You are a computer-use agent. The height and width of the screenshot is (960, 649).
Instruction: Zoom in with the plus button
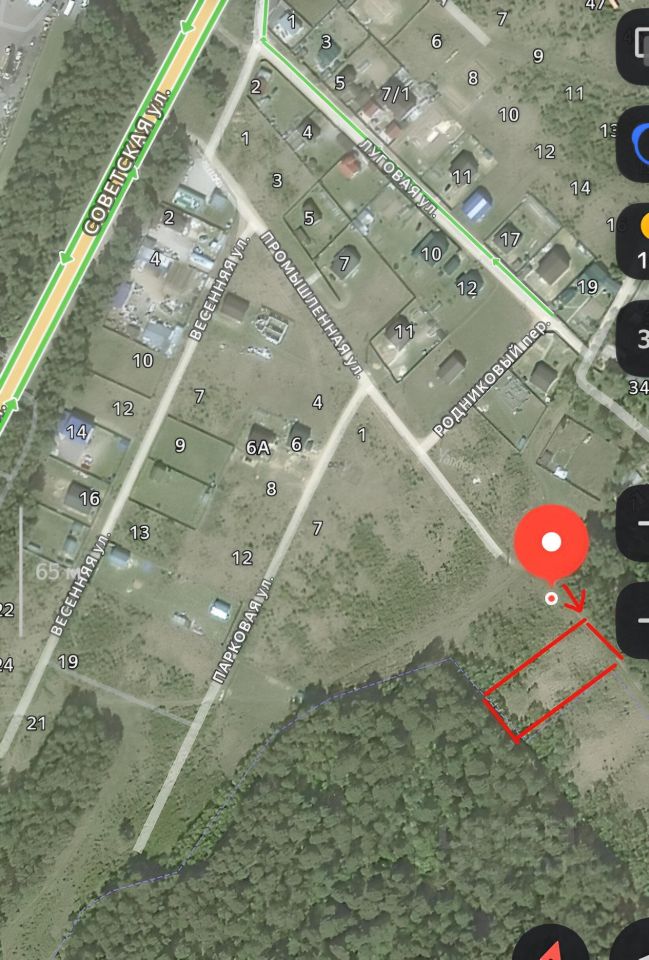tap(636, 521)
